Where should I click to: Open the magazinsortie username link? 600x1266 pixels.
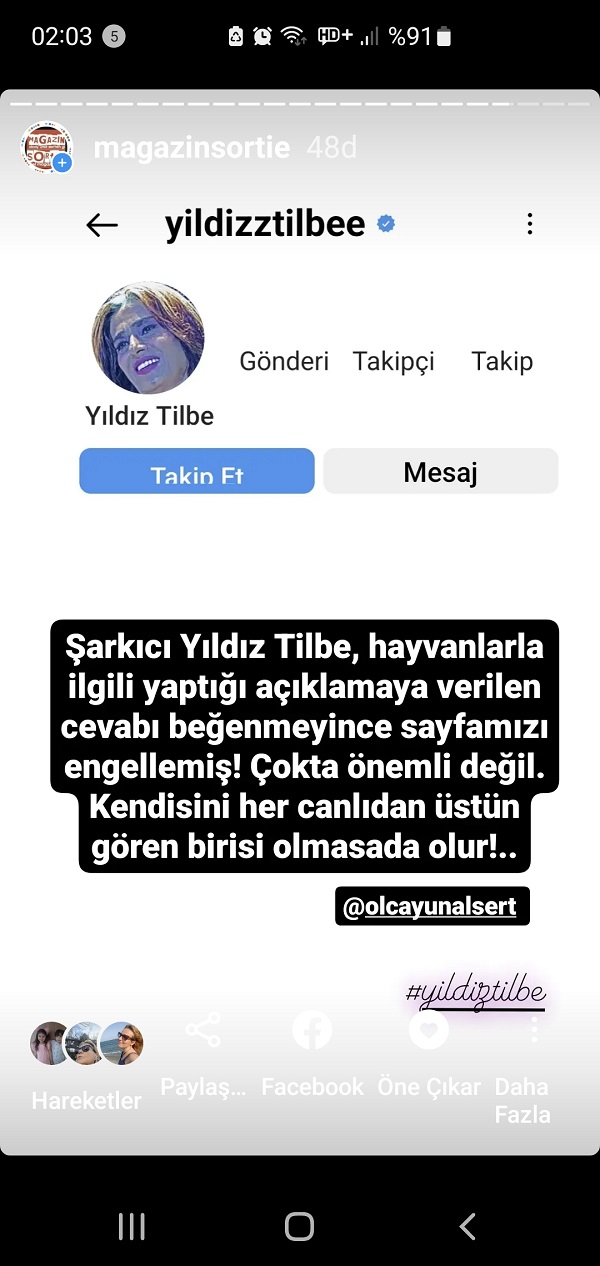[191, 148]
